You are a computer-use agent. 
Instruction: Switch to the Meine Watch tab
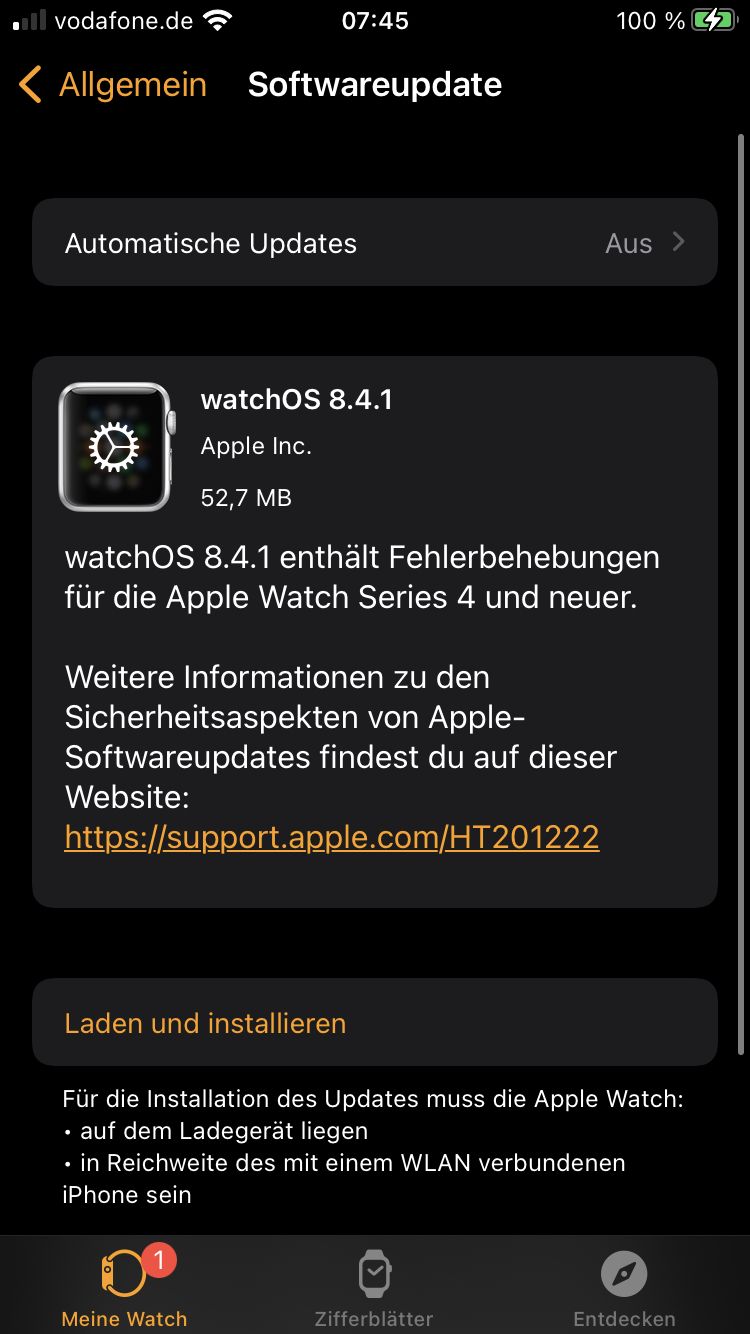click(x=124, y=1288)
